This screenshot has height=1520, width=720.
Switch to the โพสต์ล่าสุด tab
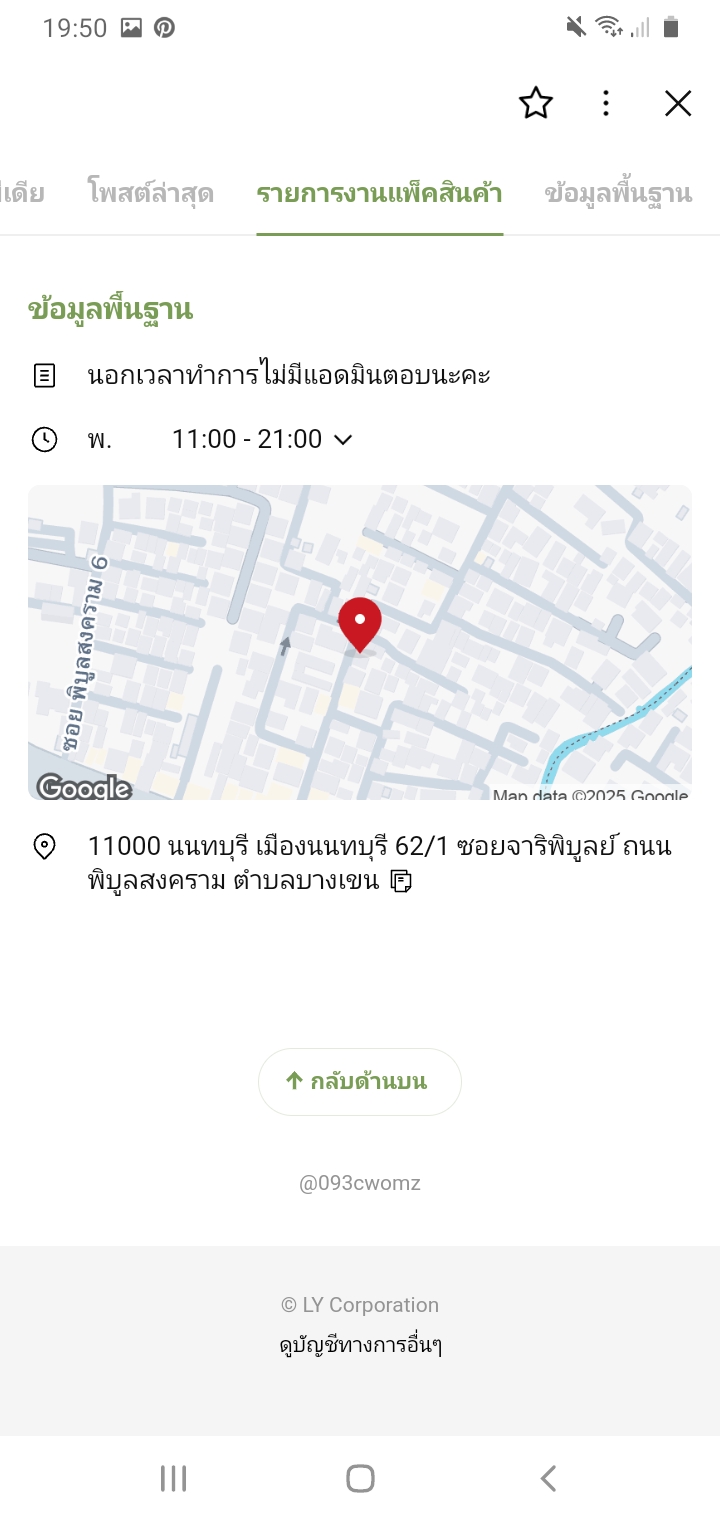[150, 193]
